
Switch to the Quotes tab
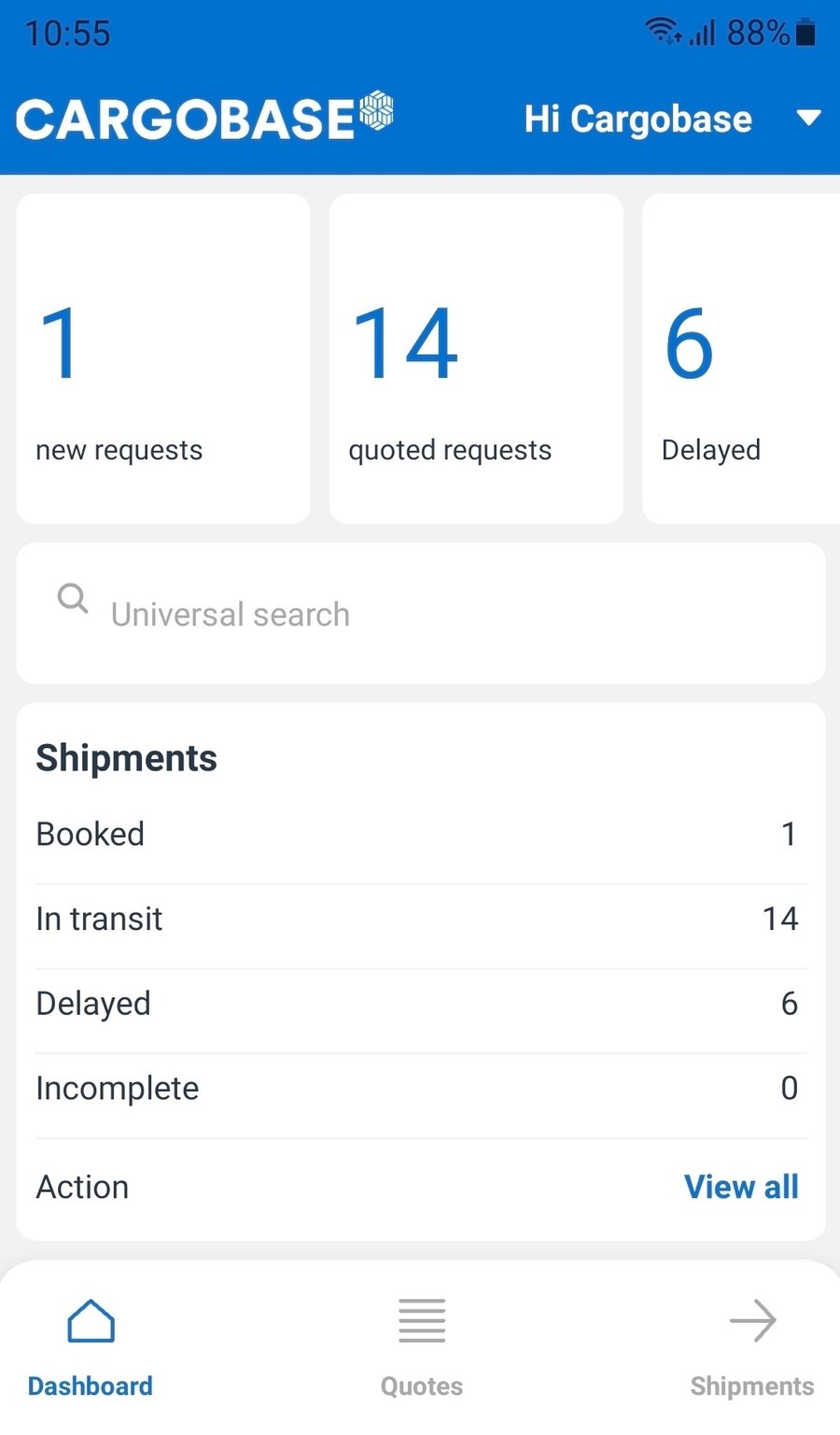pos(421,1386)
